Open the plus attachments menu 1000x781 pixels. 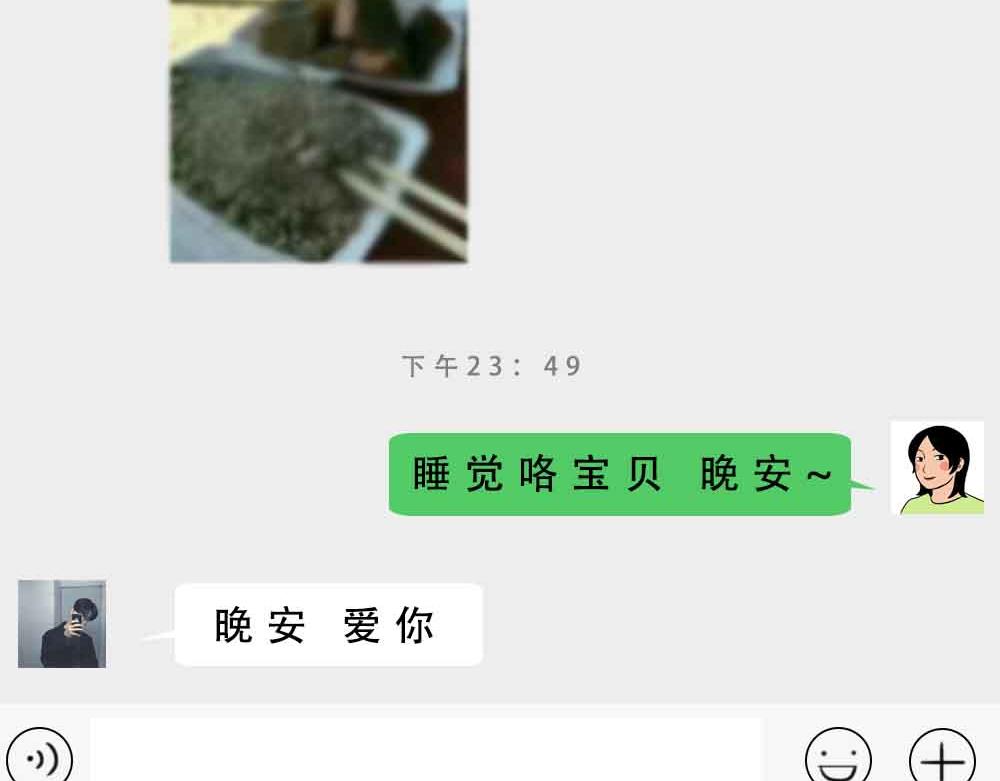pos(942,757)
